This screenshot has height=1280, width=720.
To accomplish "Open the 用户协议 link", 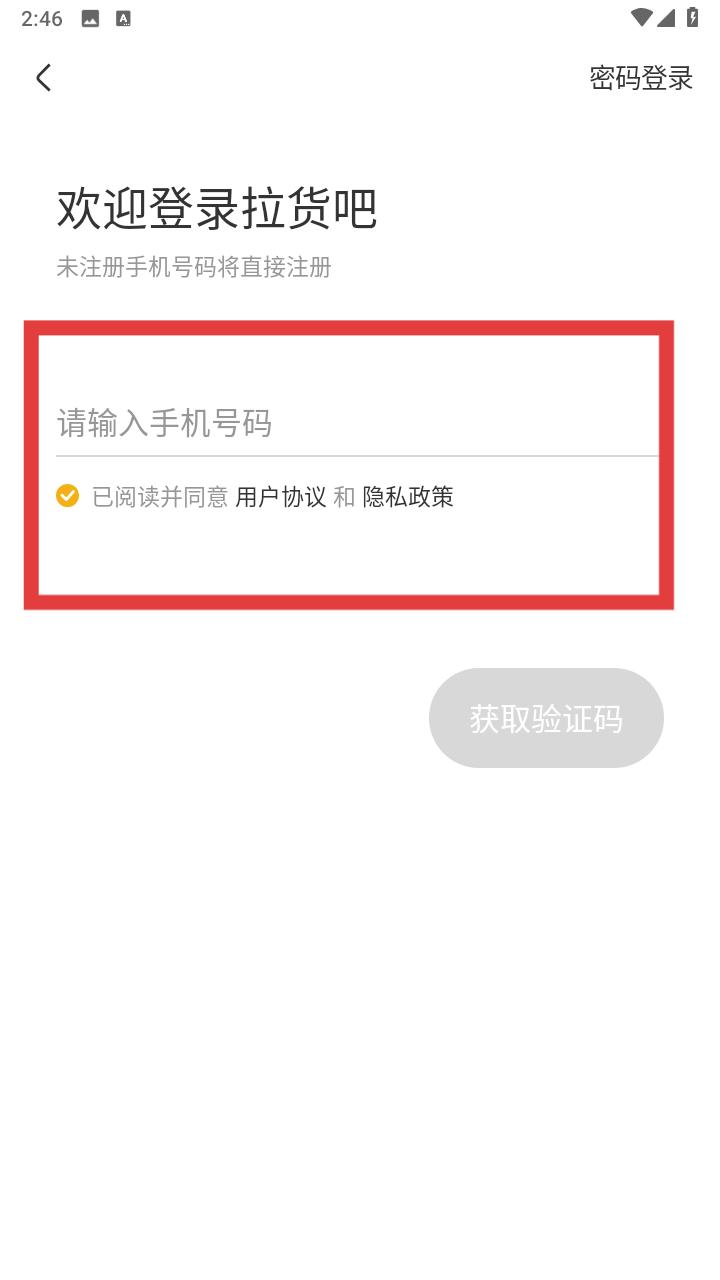I will pyautogui.click(x=281, y=497).
